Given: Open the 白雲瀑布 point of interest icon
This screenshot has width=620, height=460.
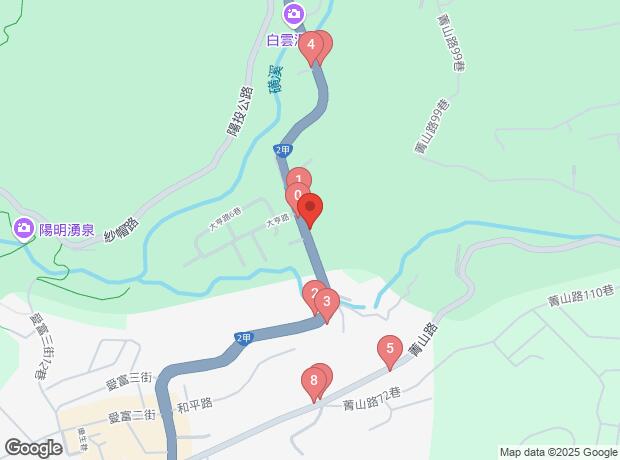Looking at the screenshot, I should [x=293, y=13].
